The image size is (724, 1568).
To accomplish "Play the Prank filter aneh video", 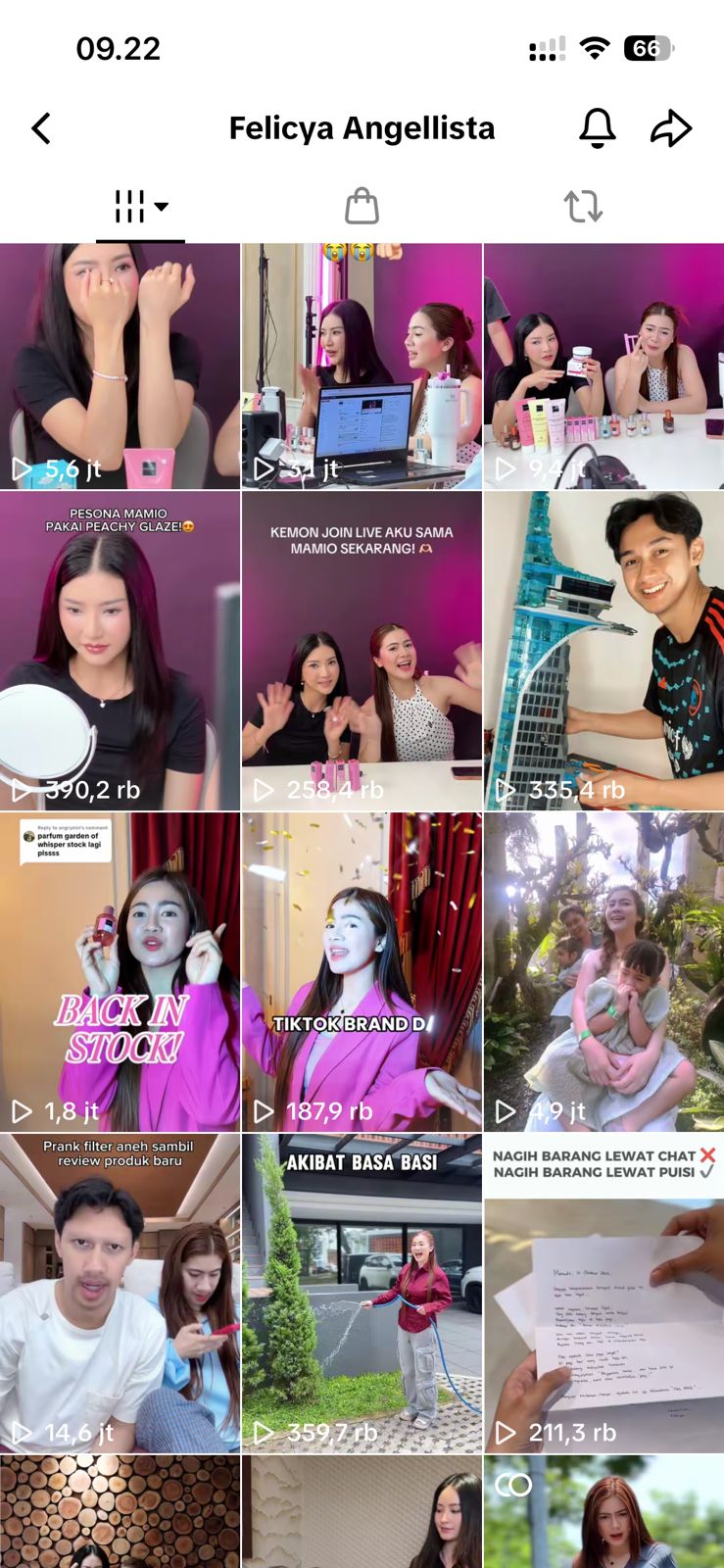I will (x=120, y=1293).
